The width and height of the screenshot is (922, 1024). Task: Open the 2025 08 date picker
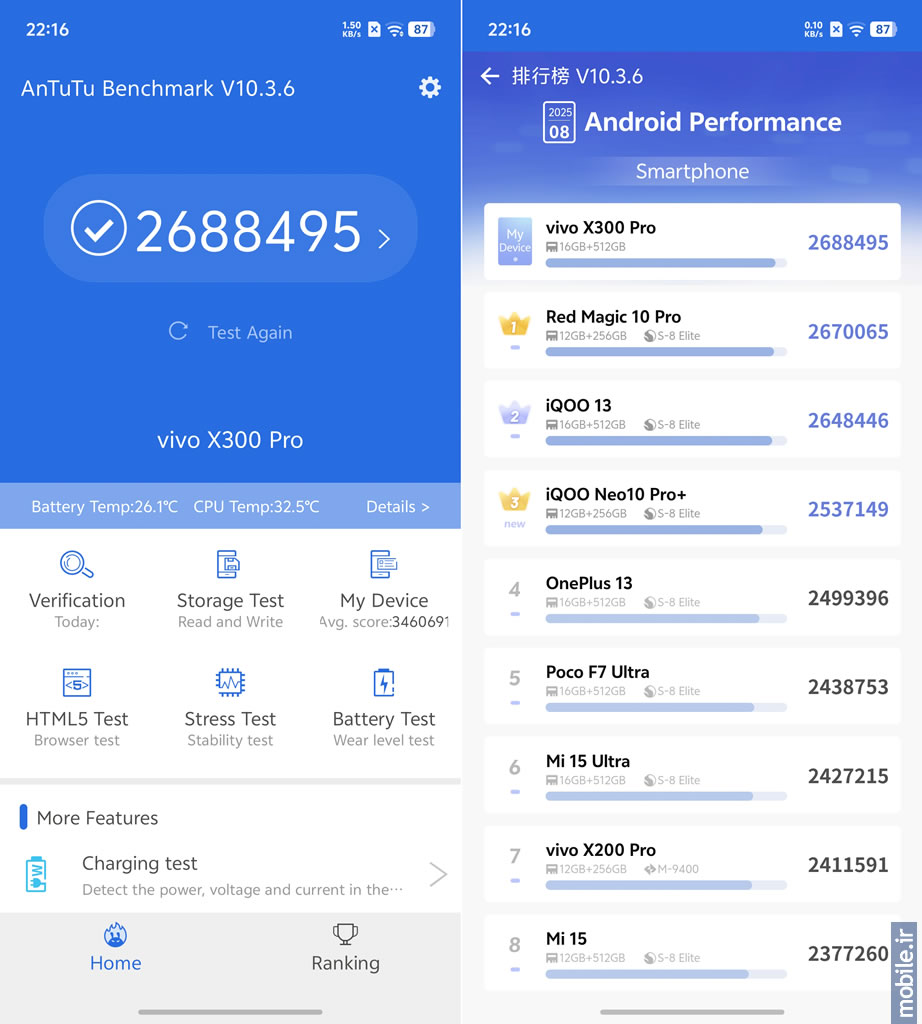[559, 122]
